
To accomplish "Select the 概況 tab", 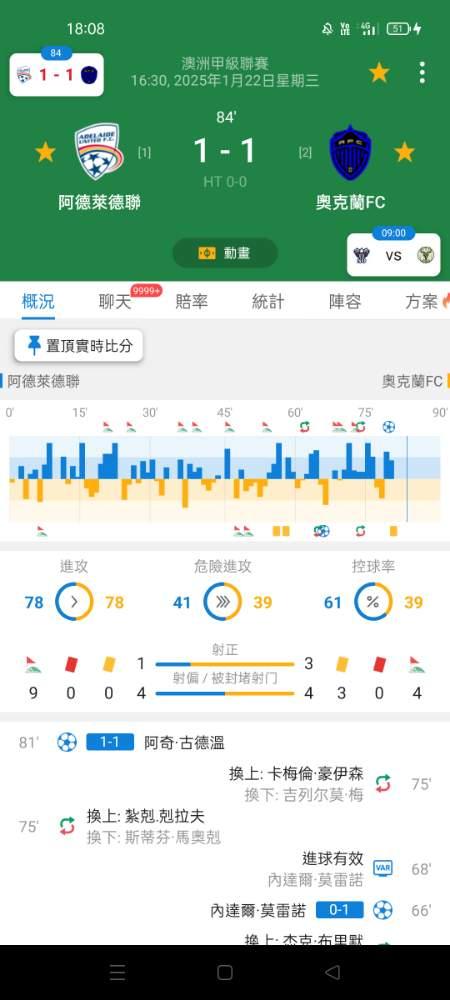I will pos(38,302).
